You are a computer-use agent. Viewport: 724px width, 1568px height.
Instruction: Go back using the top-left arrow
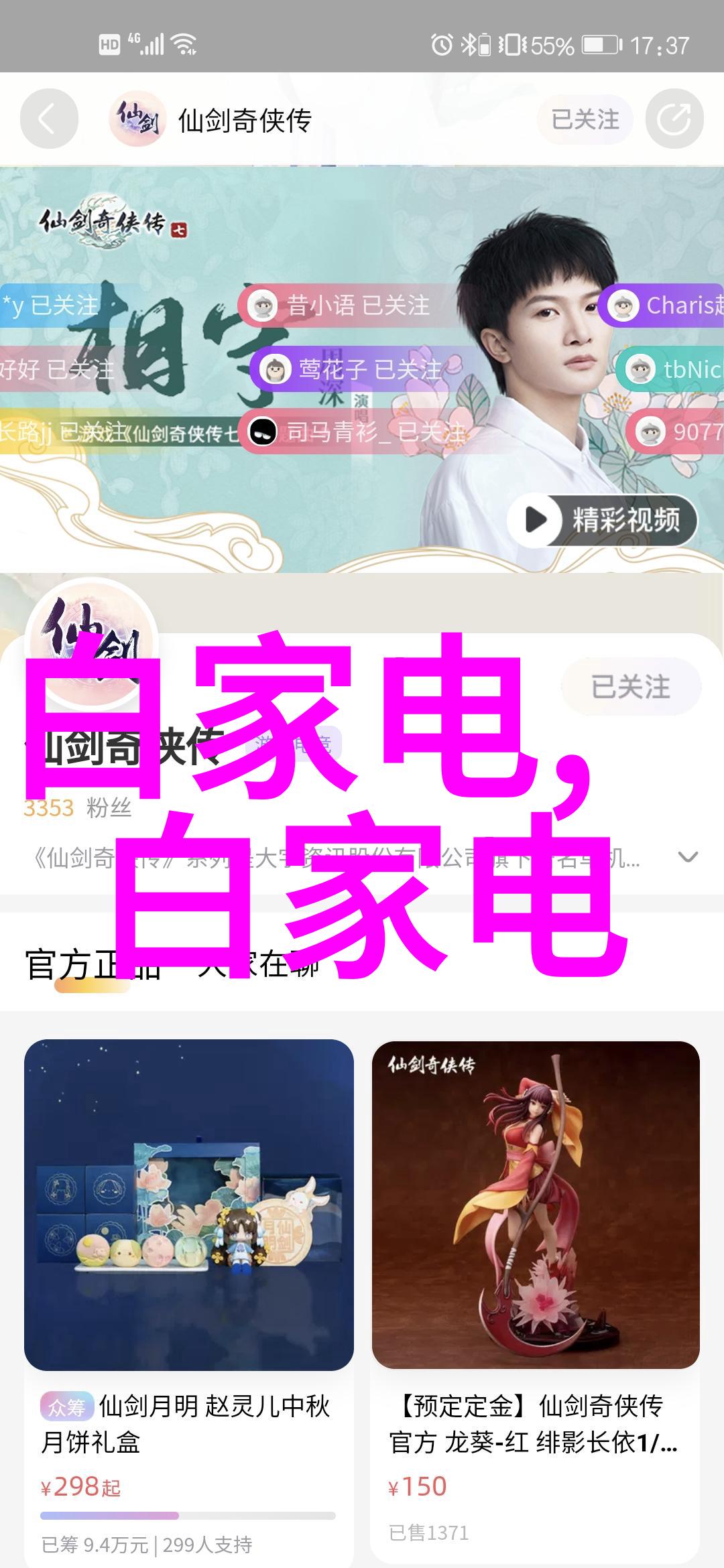(48, 120)
